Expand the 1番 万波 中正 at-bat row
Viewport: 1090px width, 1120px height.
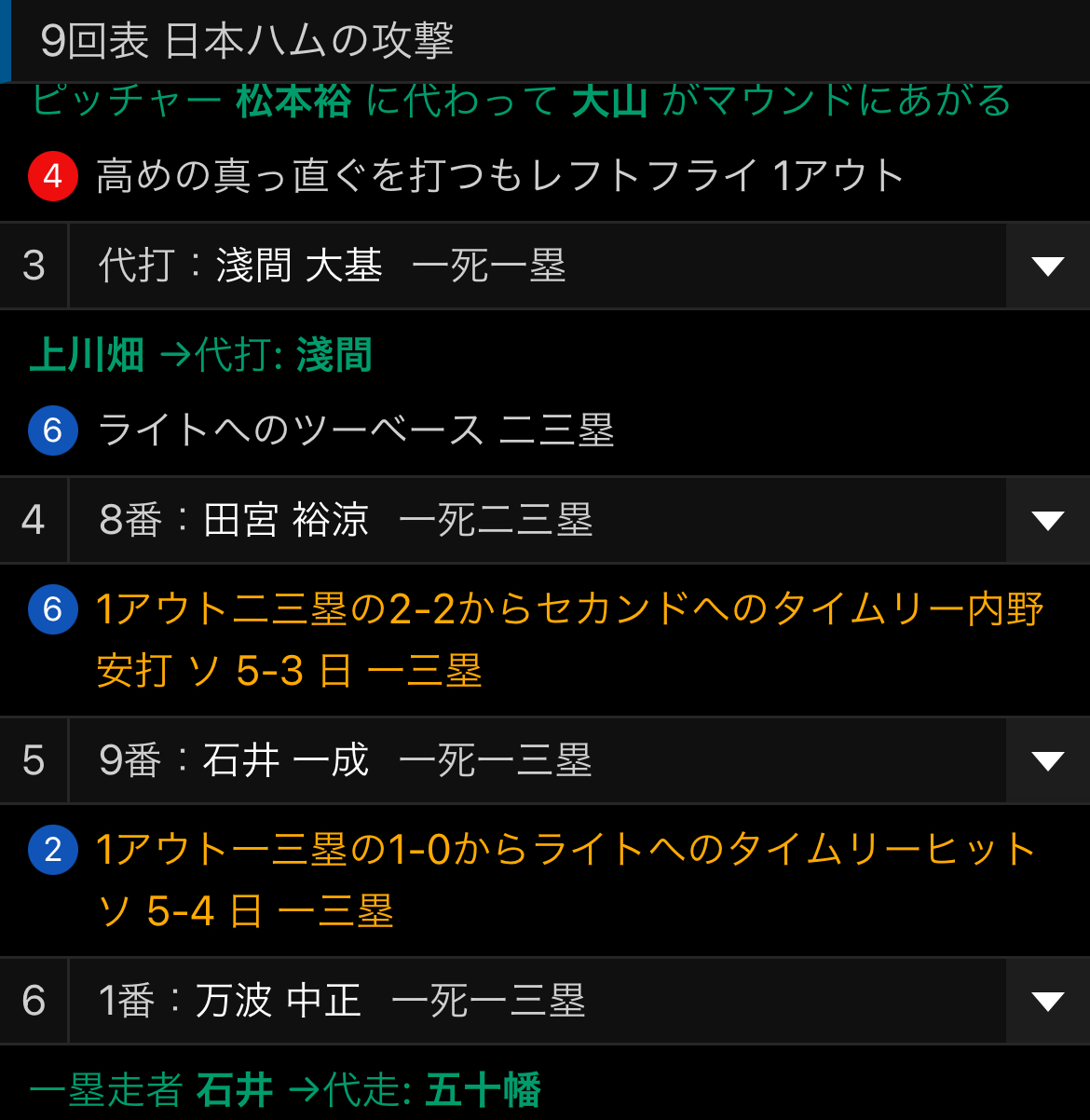[x=1047, y=1001]
